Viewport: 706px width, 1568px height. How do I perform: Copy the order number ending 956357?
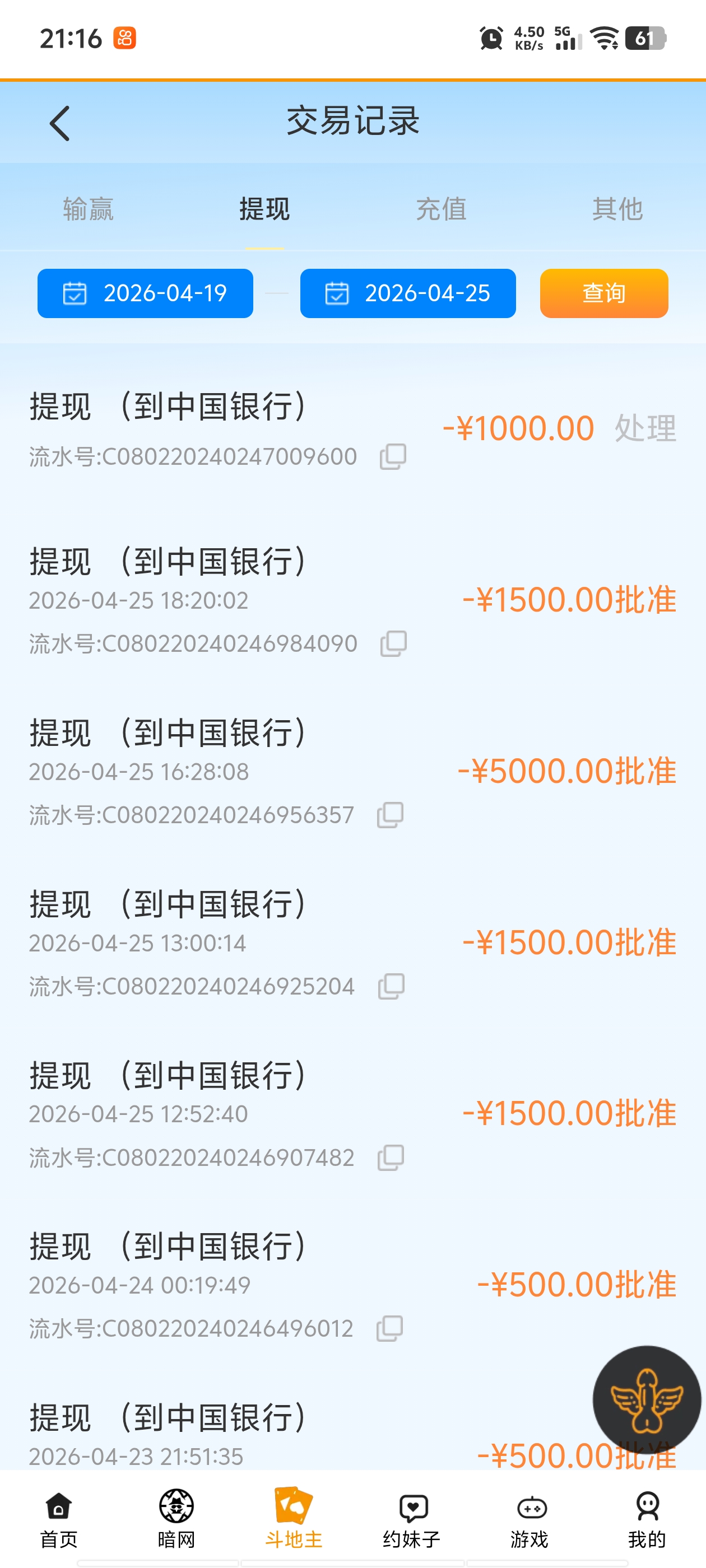(x=392, y=814)
